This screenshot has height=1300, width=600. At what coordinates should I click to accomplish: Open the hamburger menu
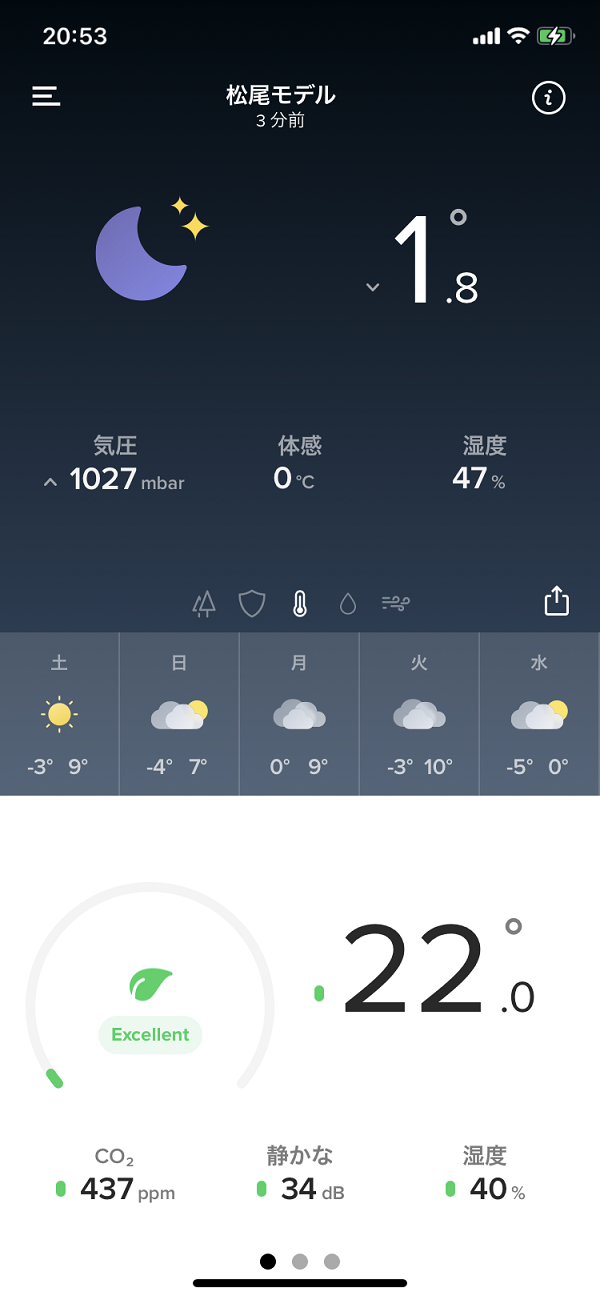pyautogui.click(x=46, y=96)
